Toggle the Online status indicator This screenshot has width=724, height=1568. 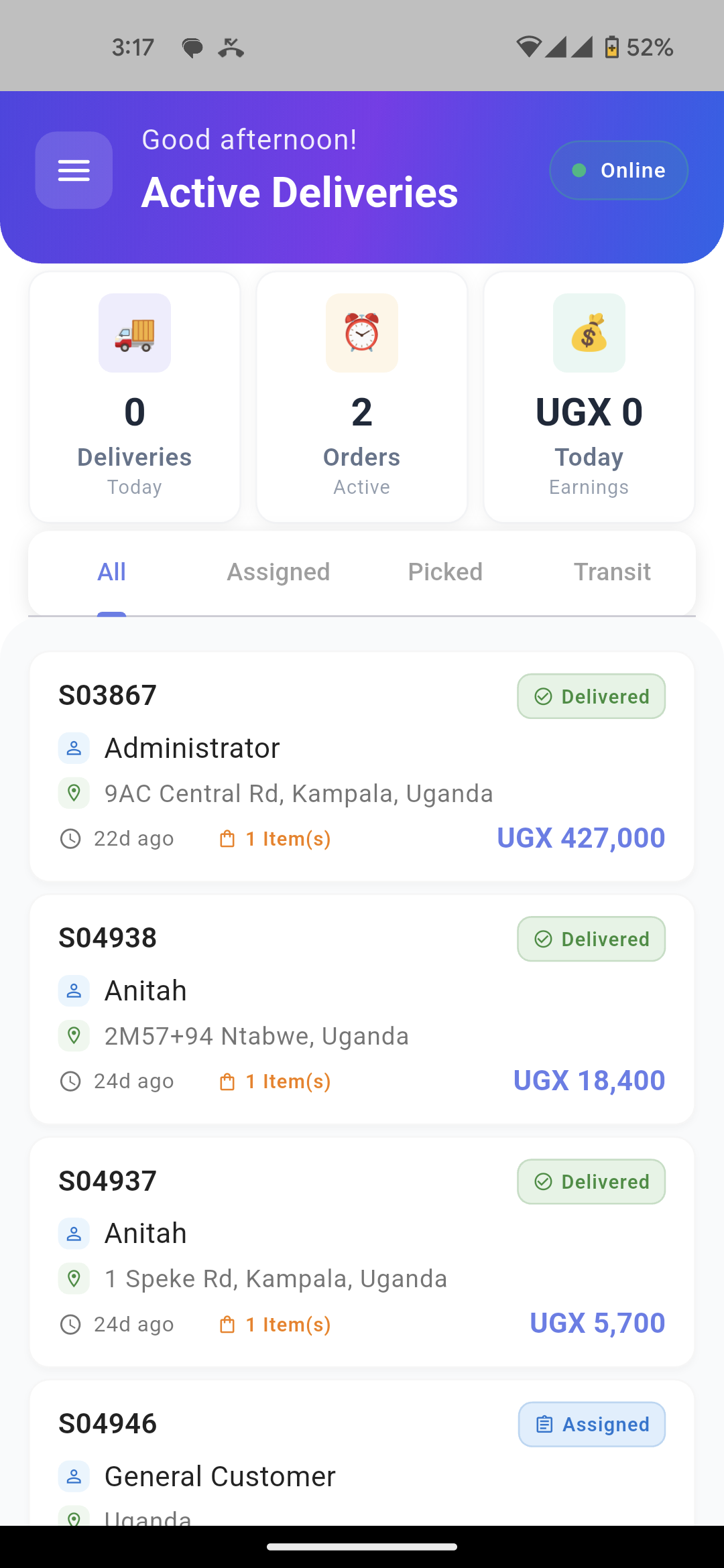(x=617, y=170)
